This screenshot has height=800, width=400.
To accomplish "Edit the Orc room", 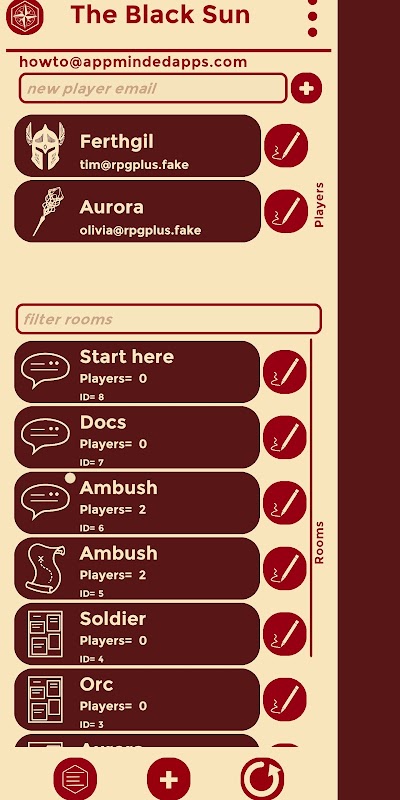I will tap(285, 699).
